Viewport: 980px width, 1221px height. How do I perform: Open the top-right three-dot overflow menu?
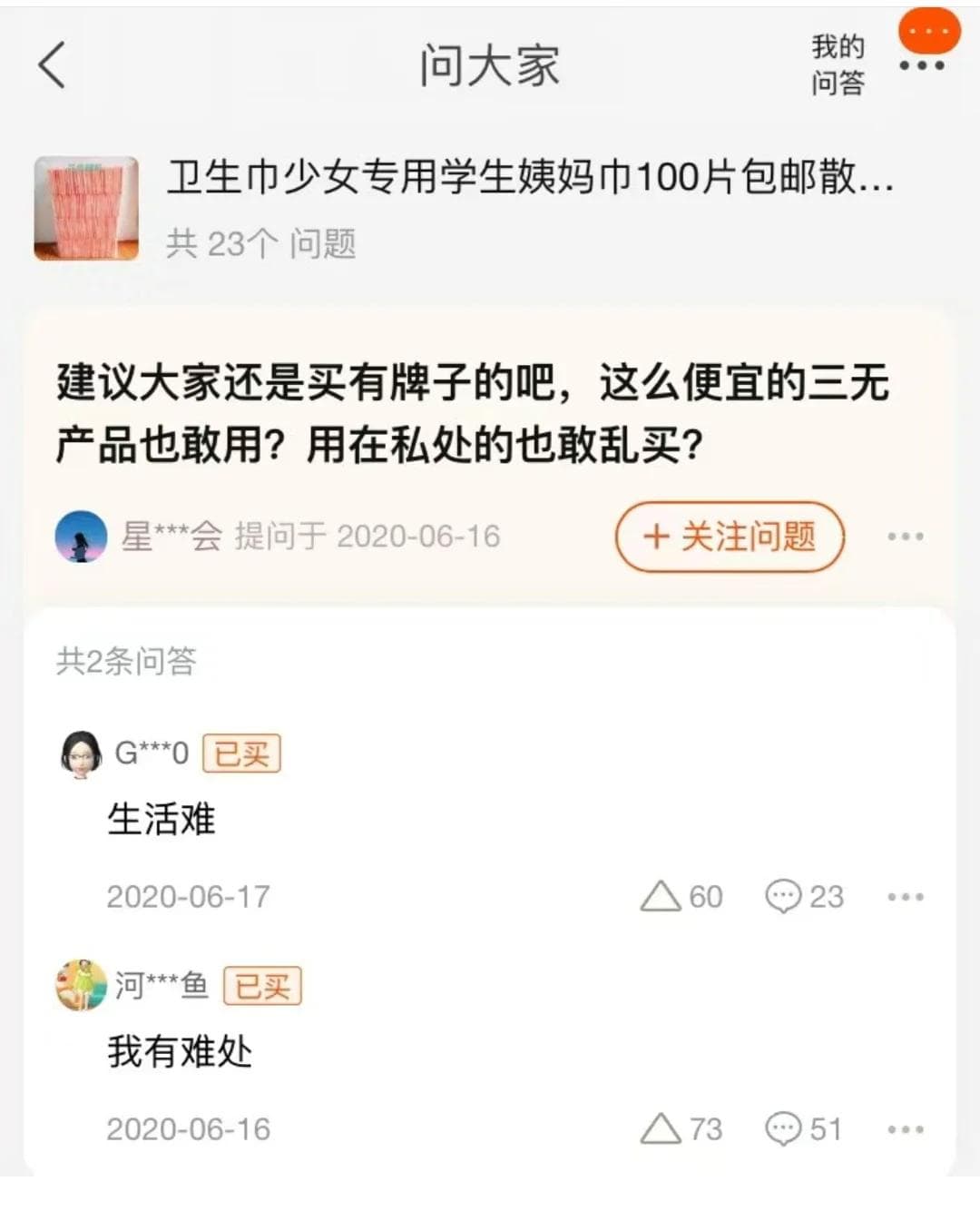pos(922,65)
